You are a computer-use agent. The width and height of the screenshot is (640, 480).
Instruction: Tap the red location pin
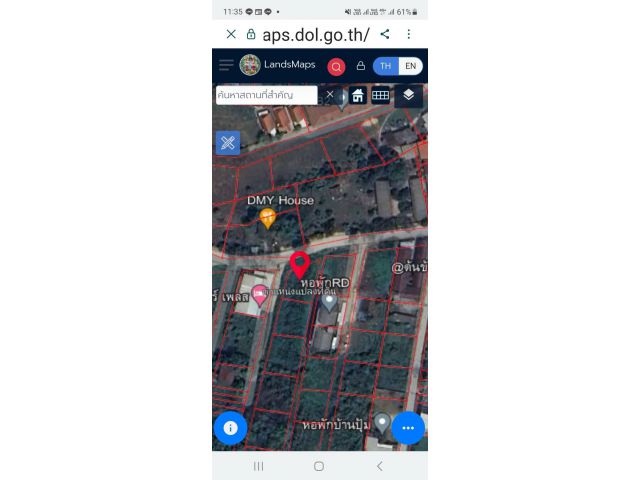[x=300, y=265]
